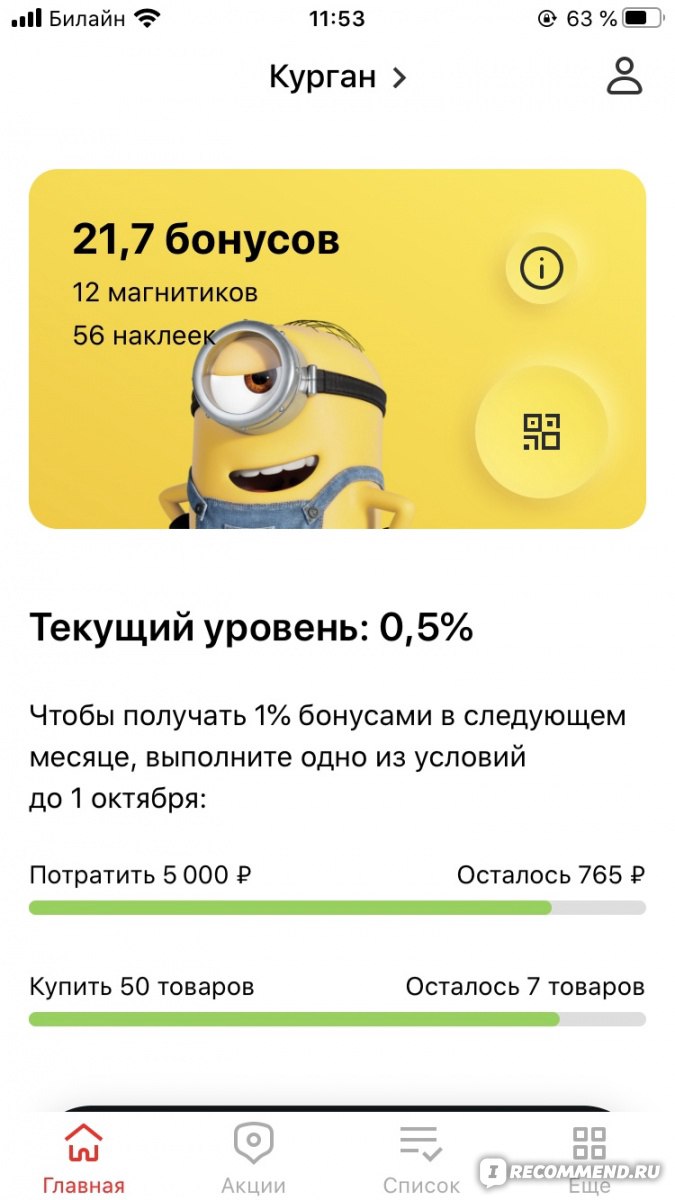675x1200 pixels.
Task: Open the Ещё tab
Action: coord(589,1158)
